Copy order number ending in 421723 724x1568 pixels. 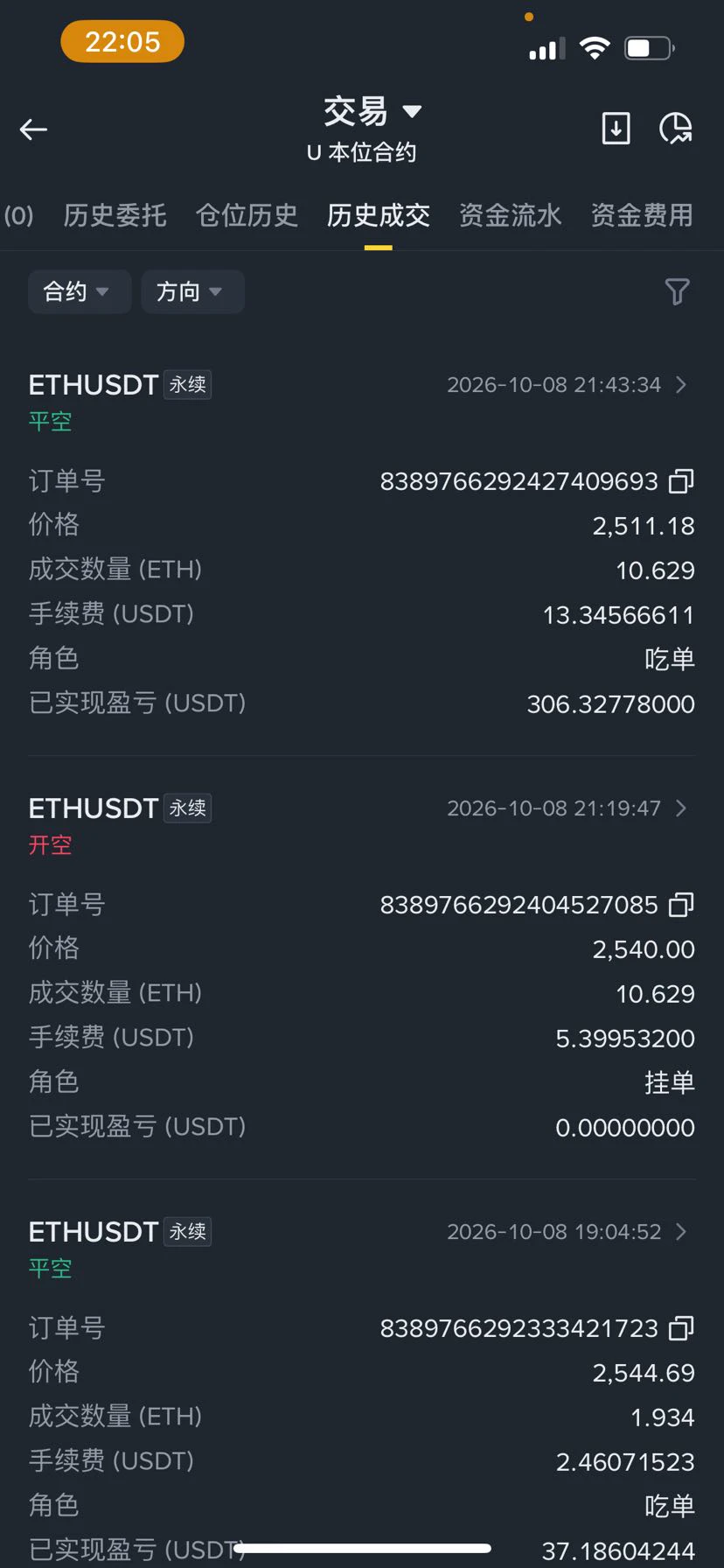pyautogui.click(x=681, y=1328)
